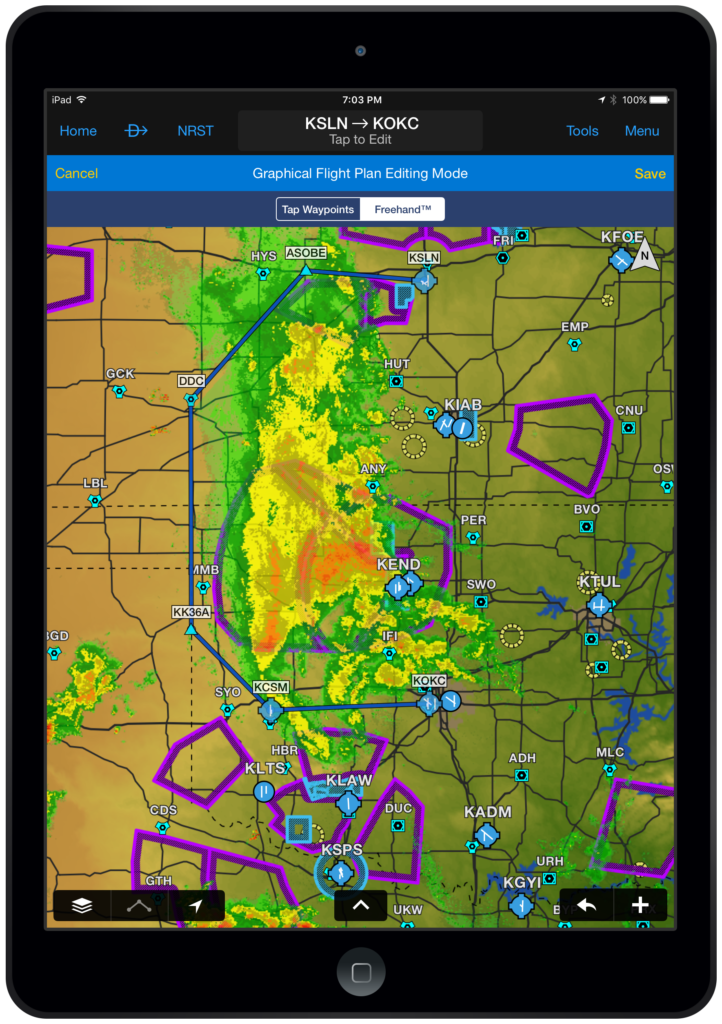722x1024 pixels.
Task: Tap the KOKC airport symbol
Action: click(427, 703)
